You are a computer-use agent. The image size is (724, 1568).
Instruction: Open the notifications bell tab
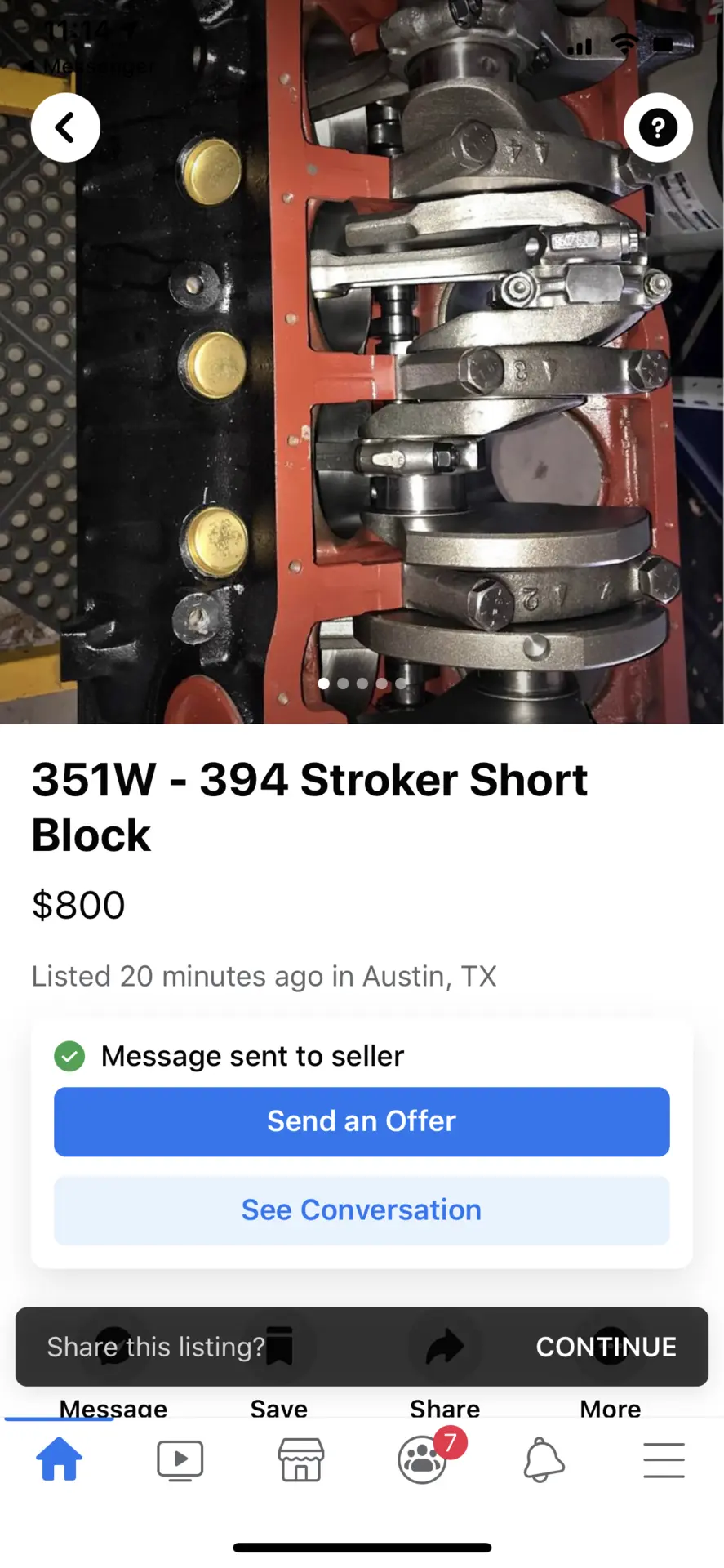coord(544,1460)
